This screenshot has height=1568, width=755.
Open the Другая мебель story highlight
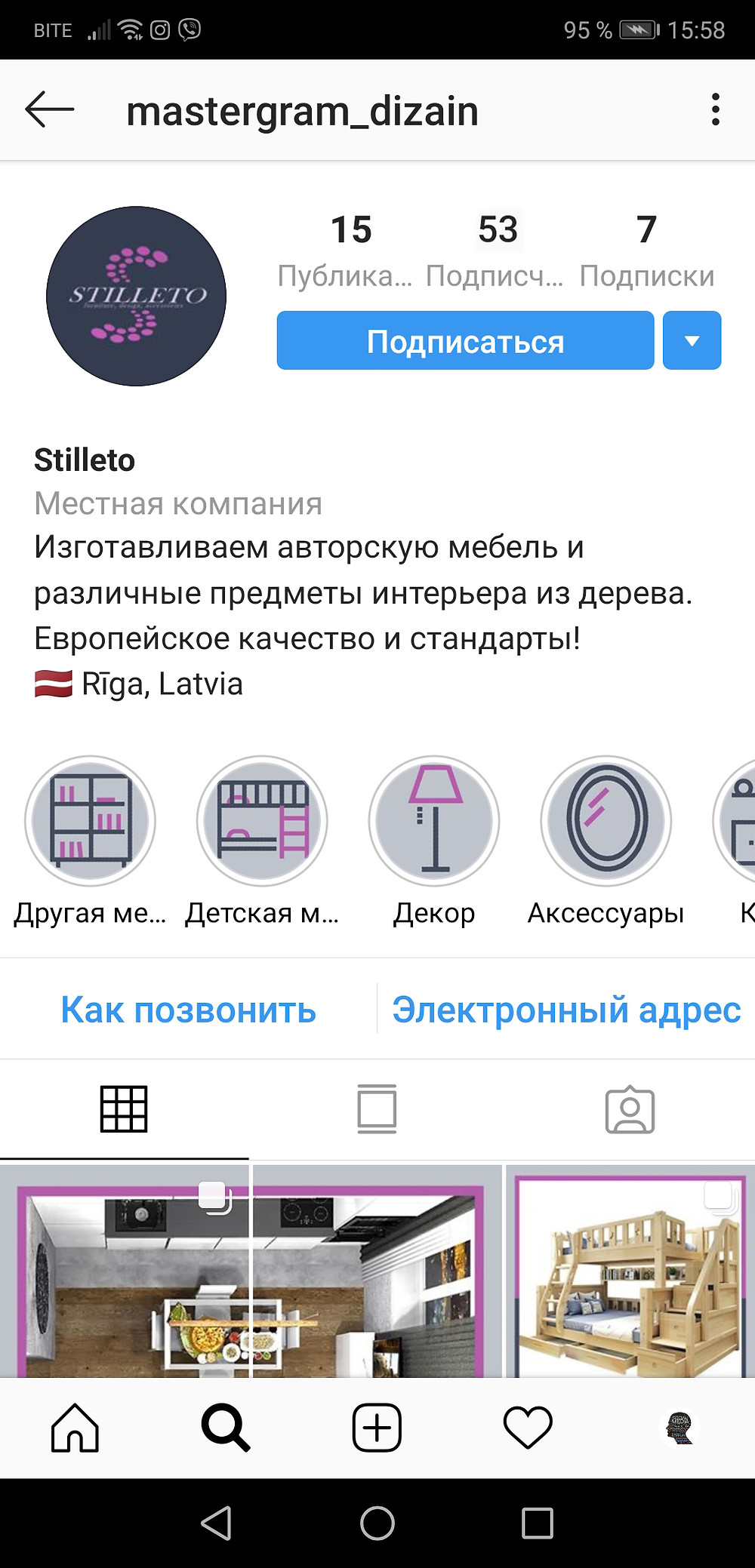click(x=91, y=821)
